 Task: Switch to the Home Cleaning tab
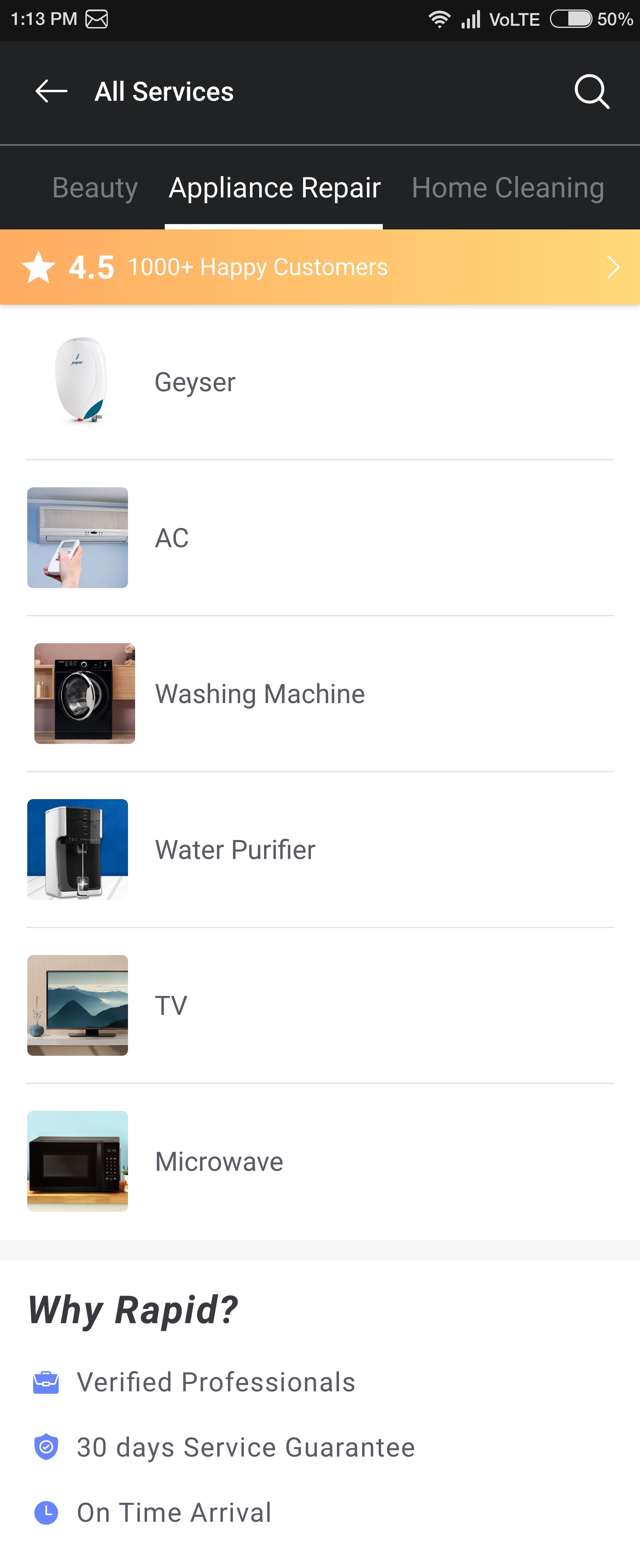[x=507, y=187]
